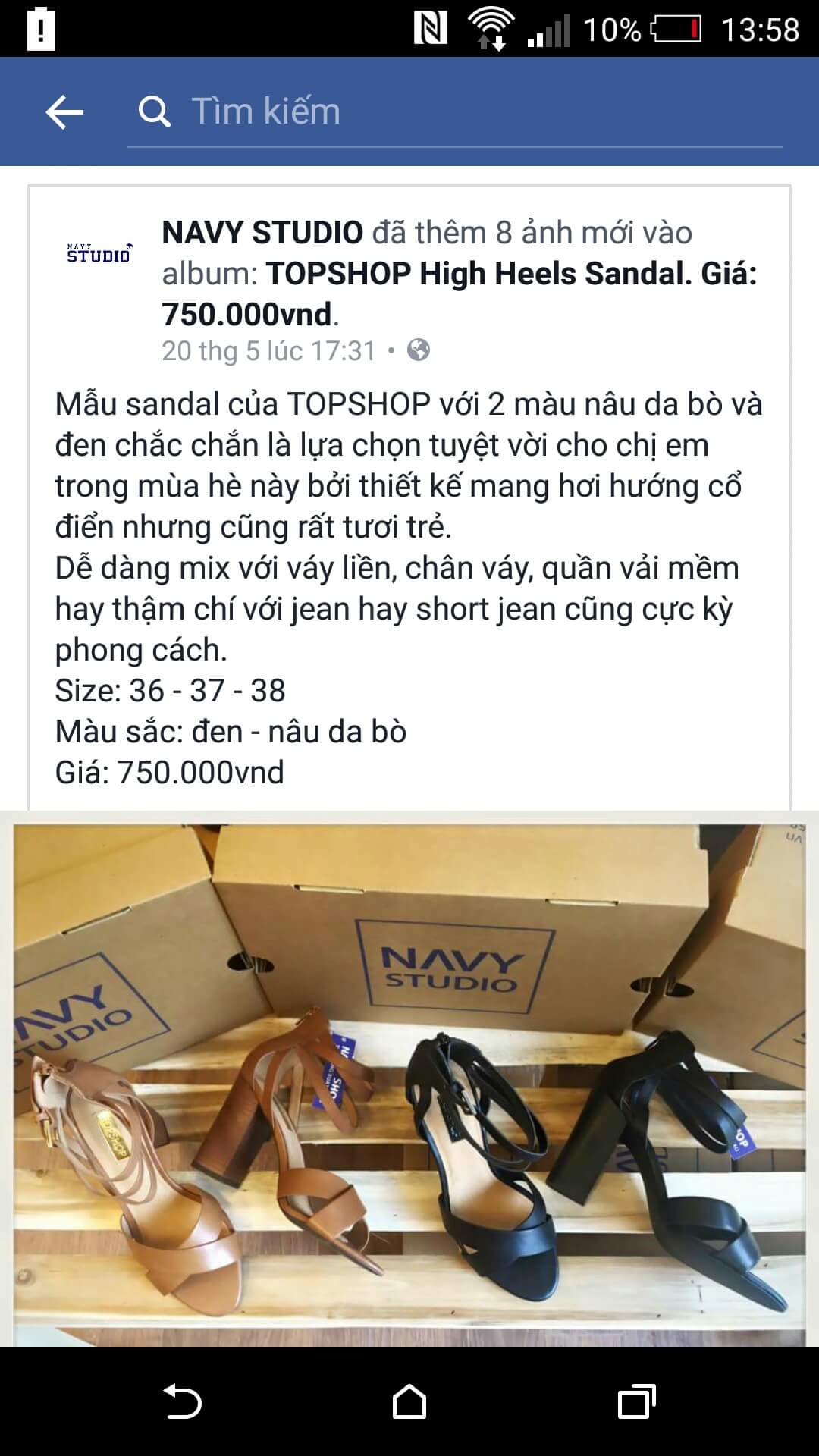Open recent apps from navigation bar
Screen dimensions: 819x1456
point(636,1401)
